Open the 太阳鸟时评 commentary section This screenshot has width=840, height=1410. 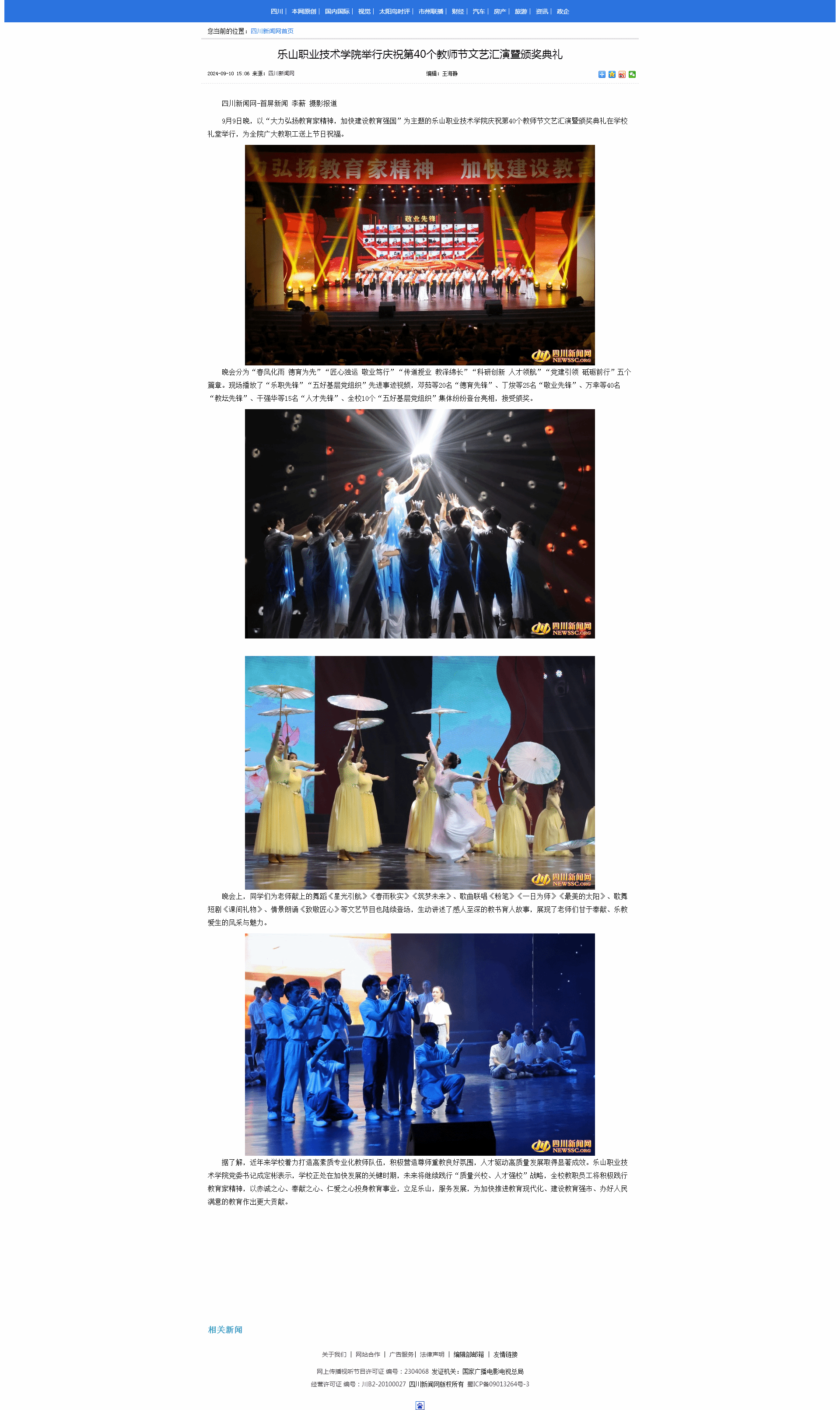pyautogui.click(x=394, y=11)
